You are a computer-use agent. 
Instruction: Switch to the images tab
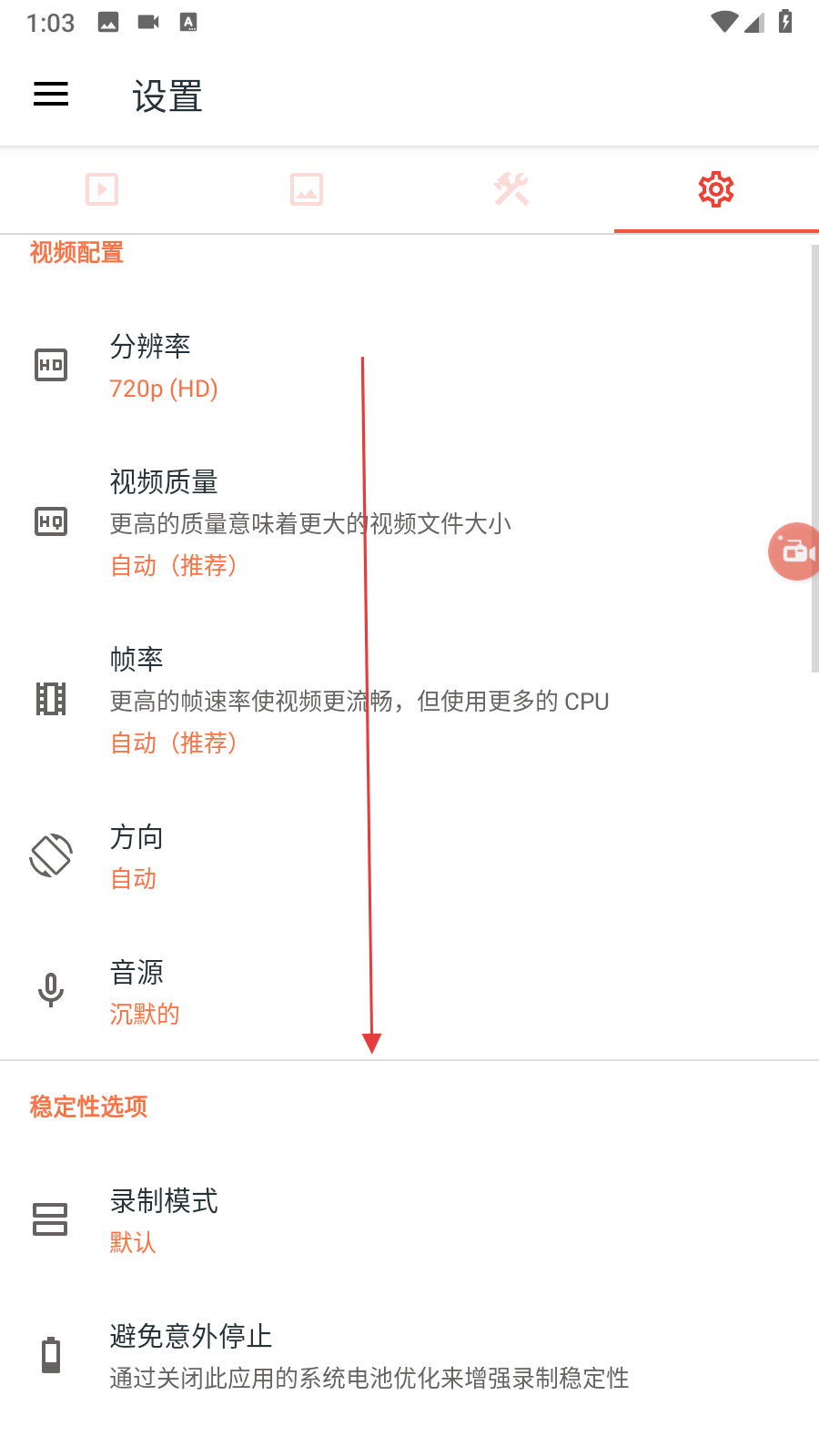pyautogui.click(x=307, y=189)
